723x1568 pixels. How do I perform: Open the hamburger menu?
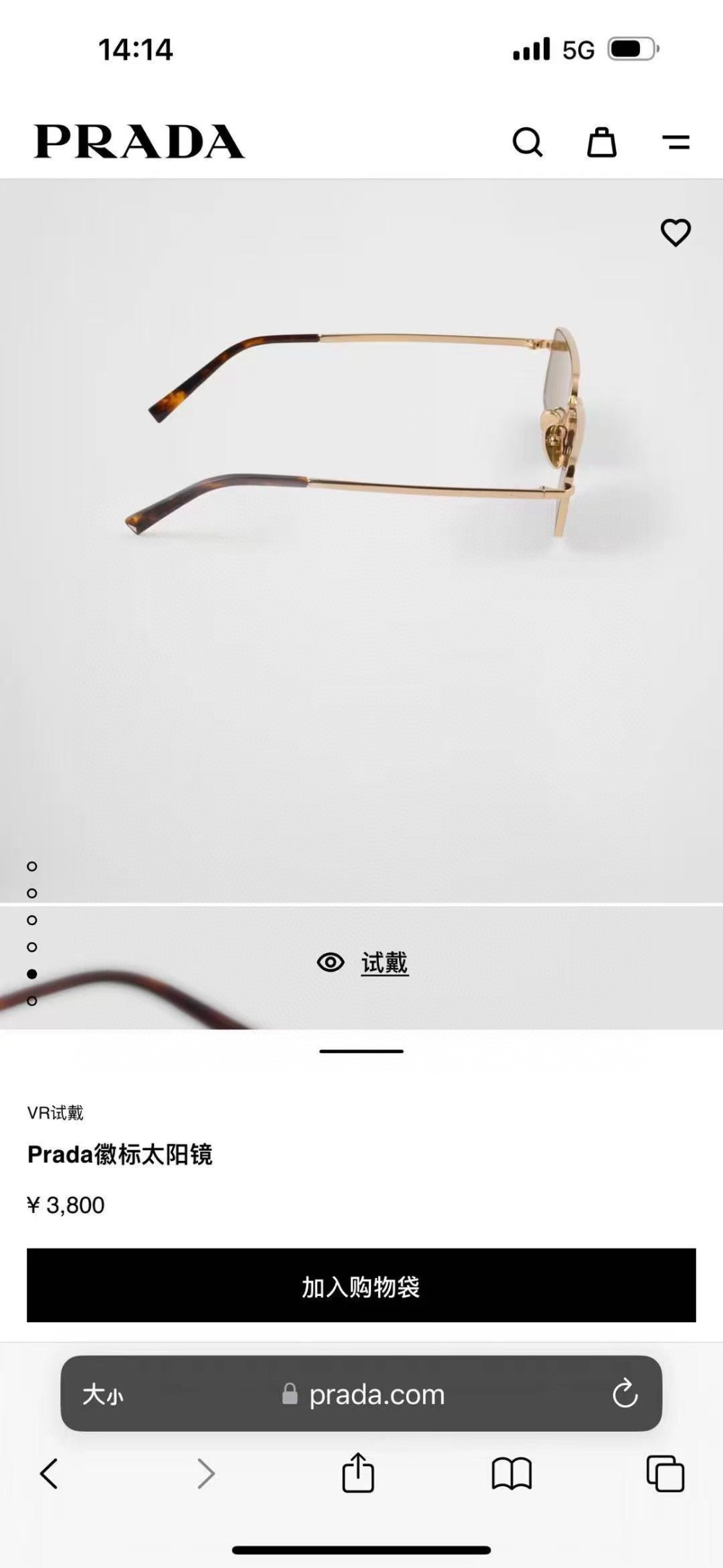click(675, 142)
